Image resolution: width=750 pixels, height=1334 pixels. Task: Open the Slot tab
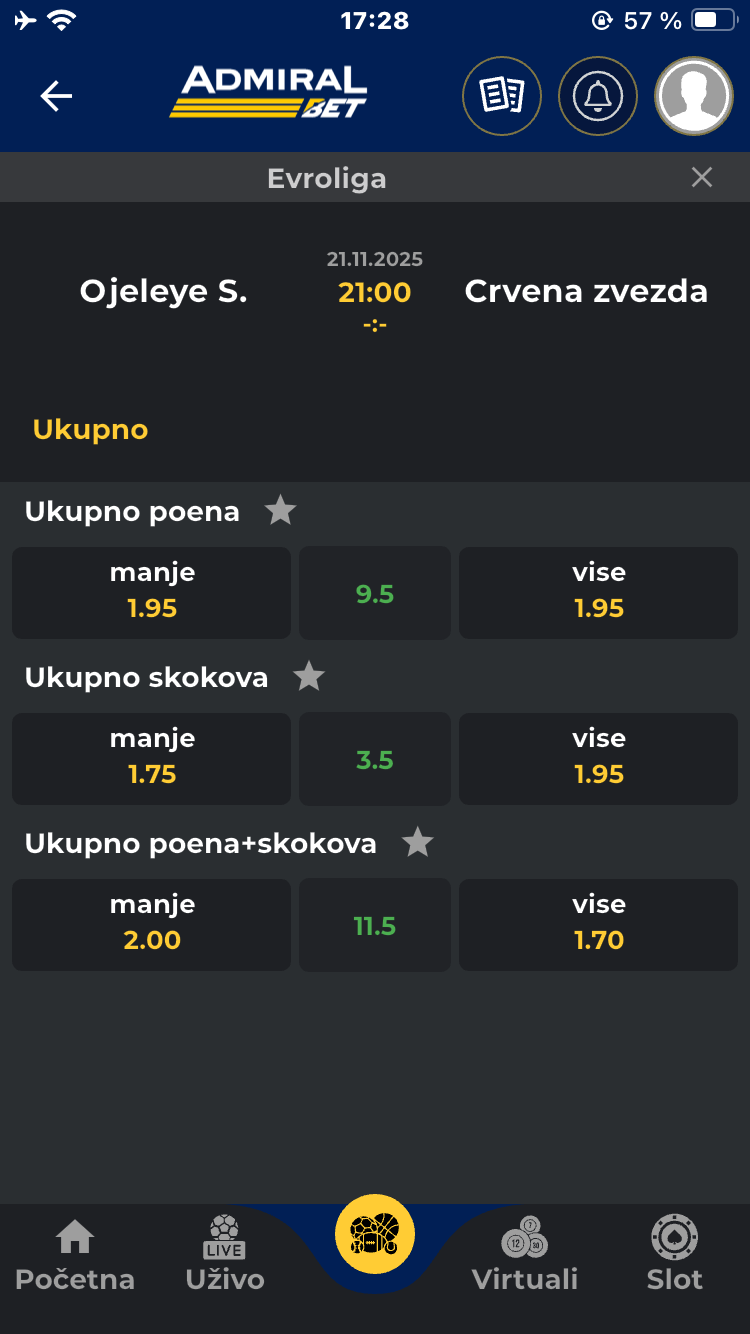[674, 1256]
